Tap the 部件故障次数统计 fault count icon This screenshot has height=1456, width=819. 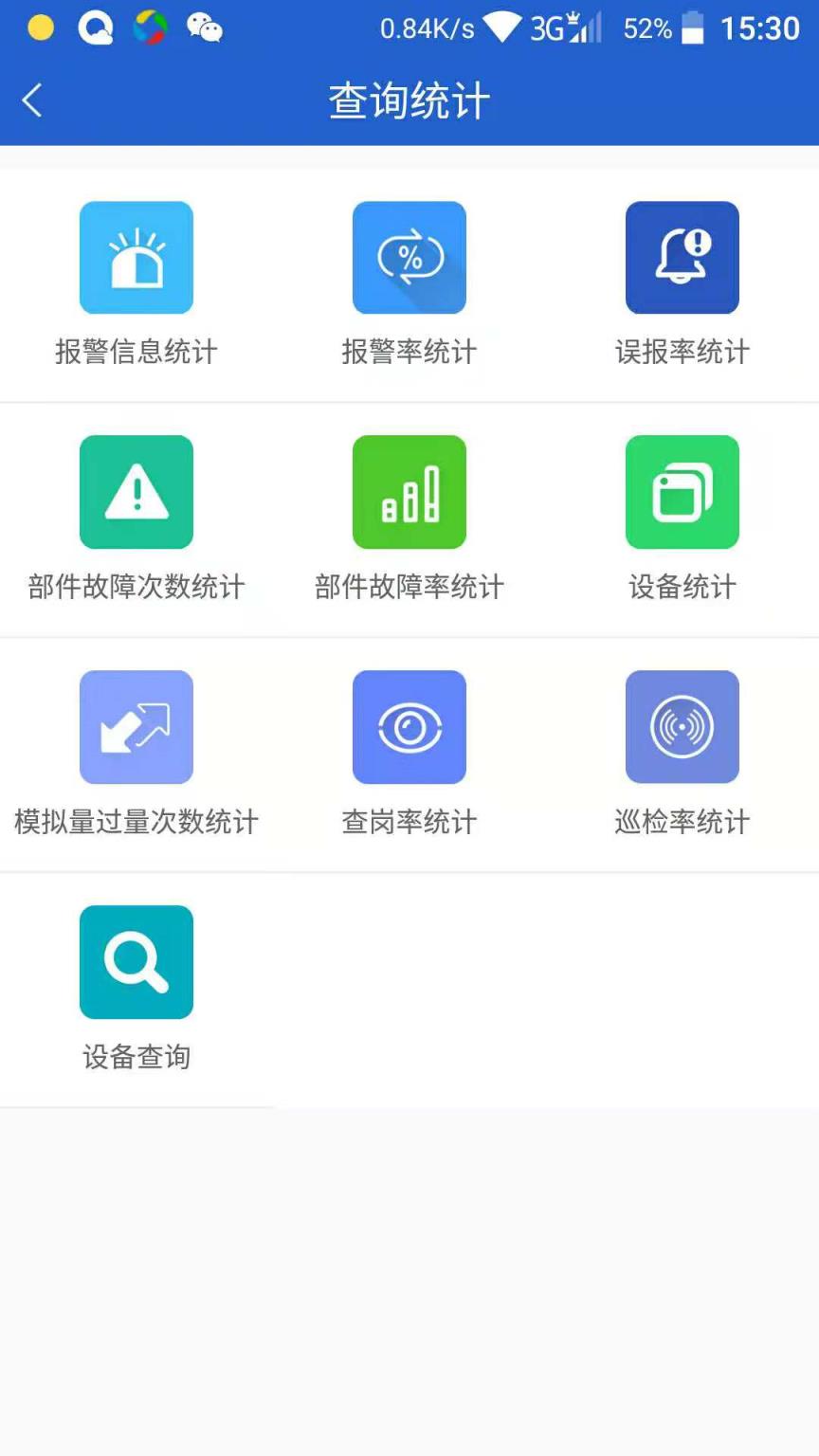(136, 492)
